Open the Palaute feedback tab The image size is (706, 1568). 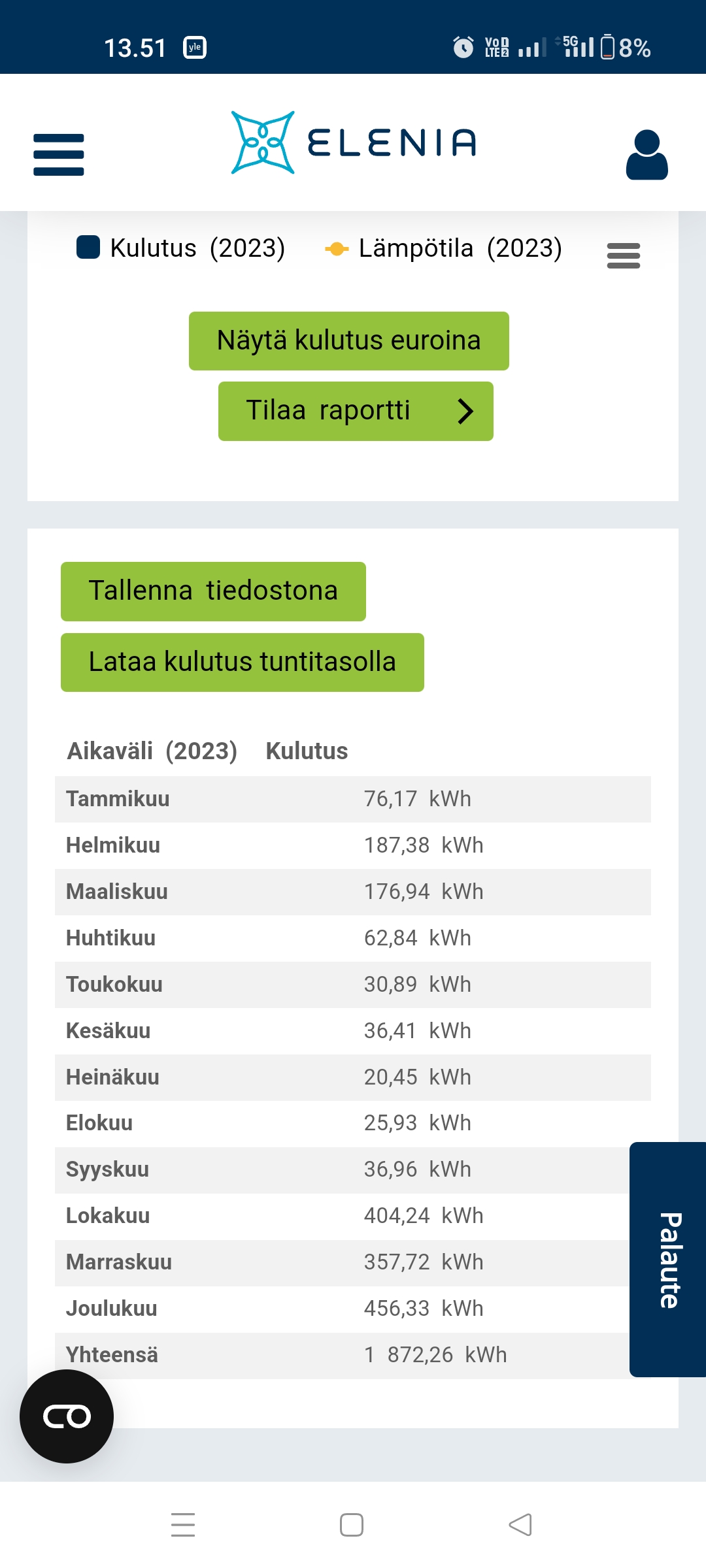(669, 1260)
